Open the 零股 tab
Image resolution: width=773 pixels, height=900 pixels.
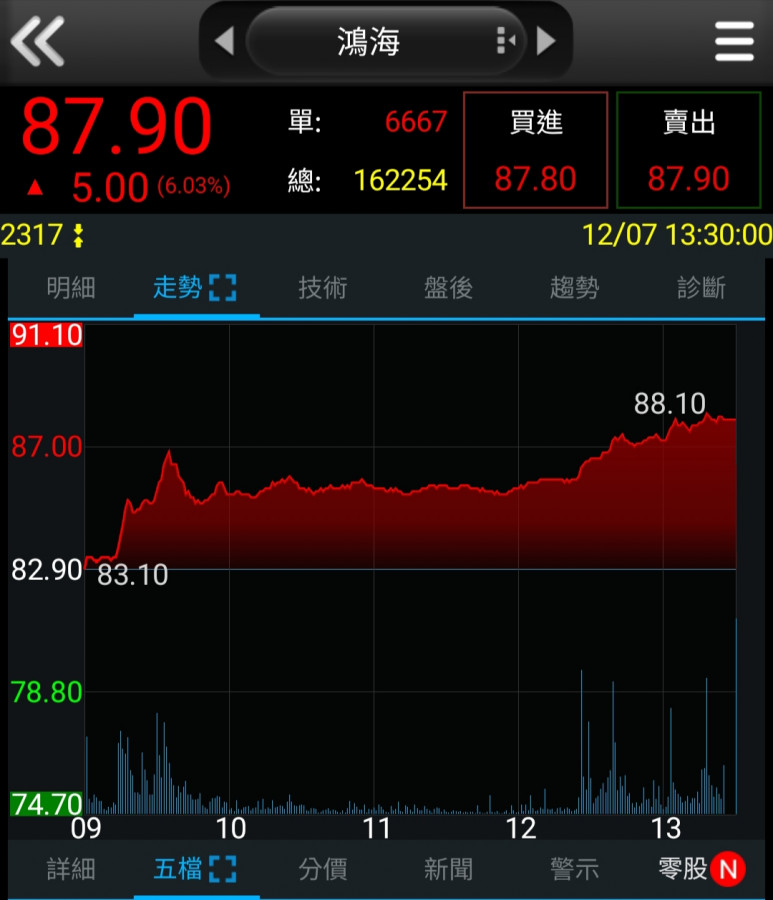tap(700, 869)
